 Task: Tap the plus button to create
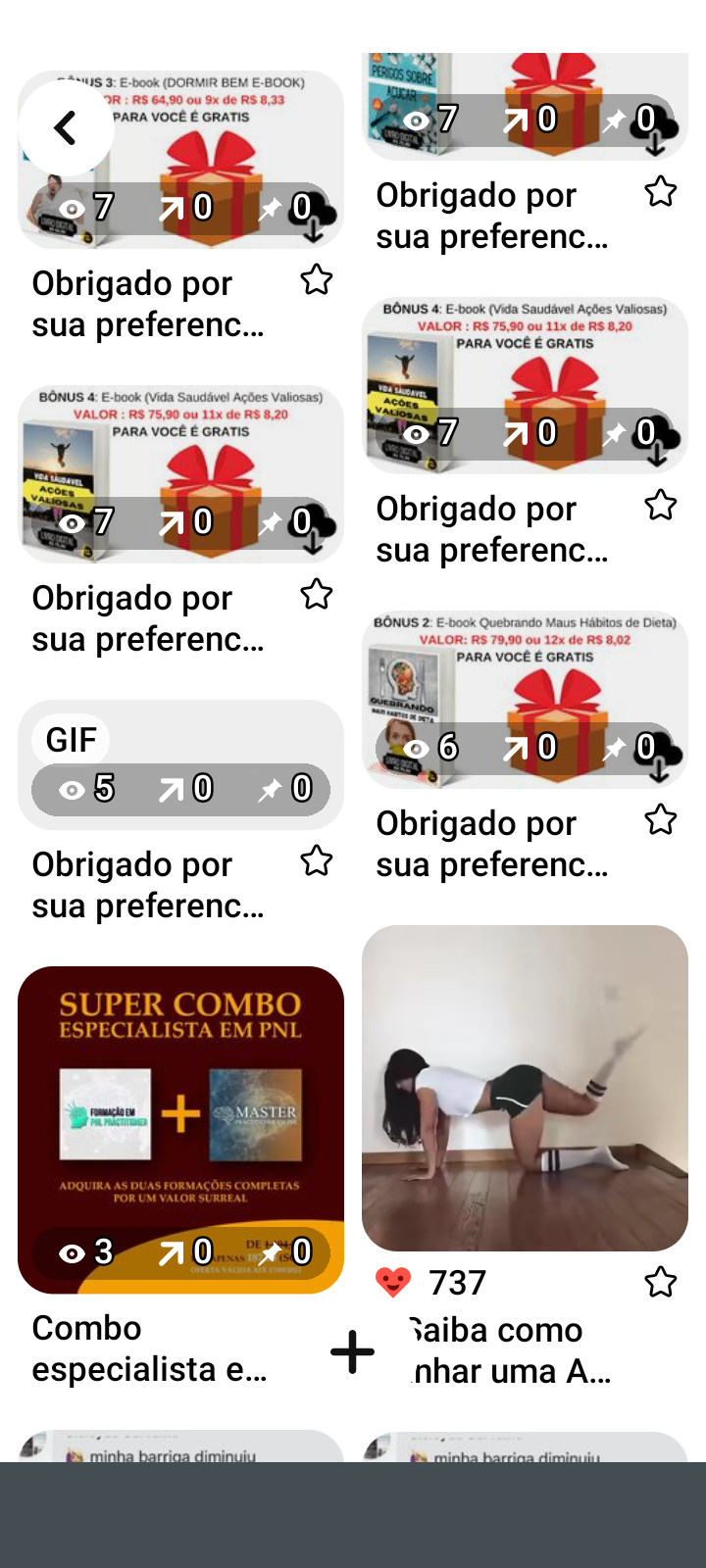pyautogui.click(x=353, y=1351)
